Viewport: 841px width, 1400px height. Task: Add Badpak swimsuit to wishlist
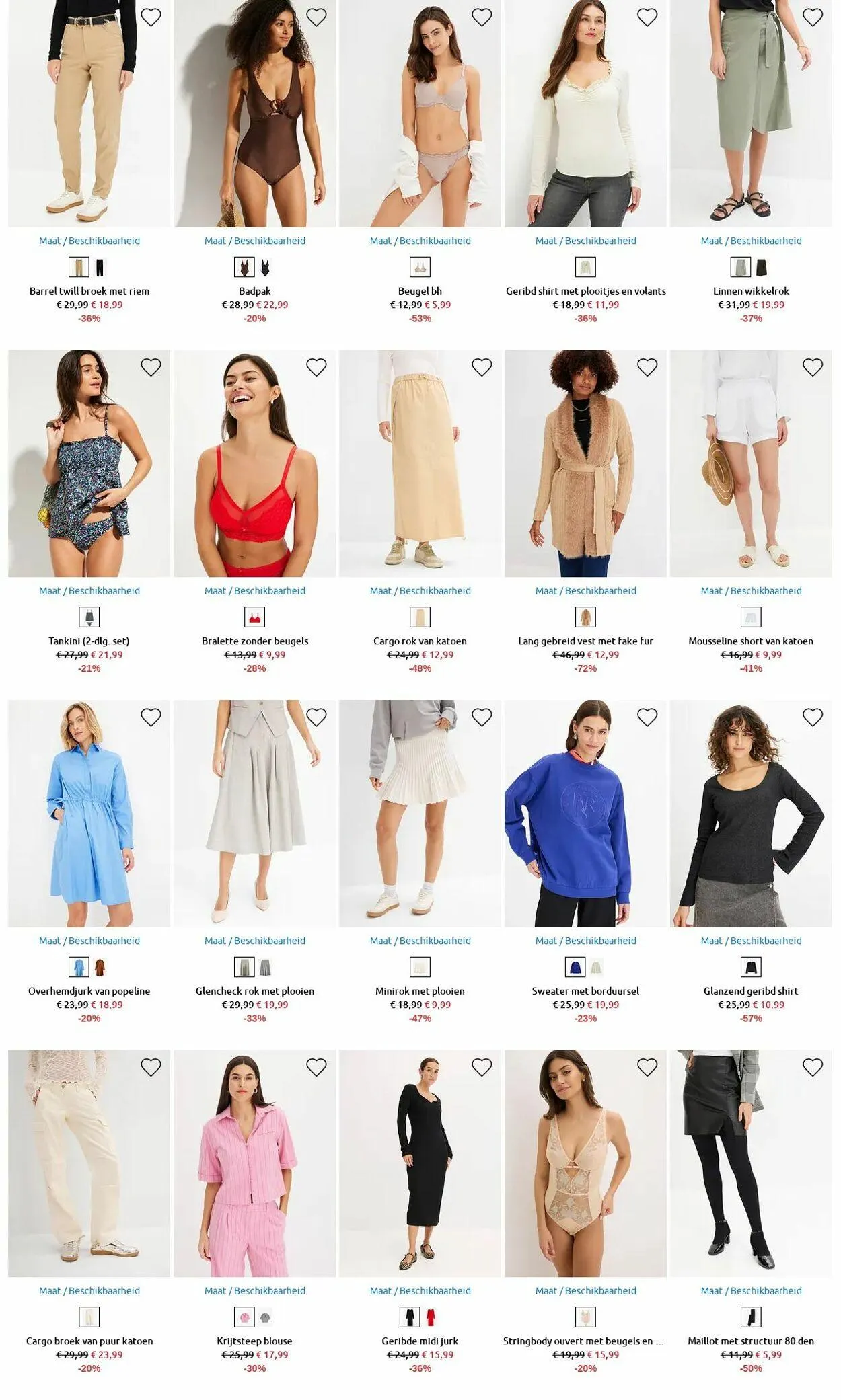click(316, 17)
